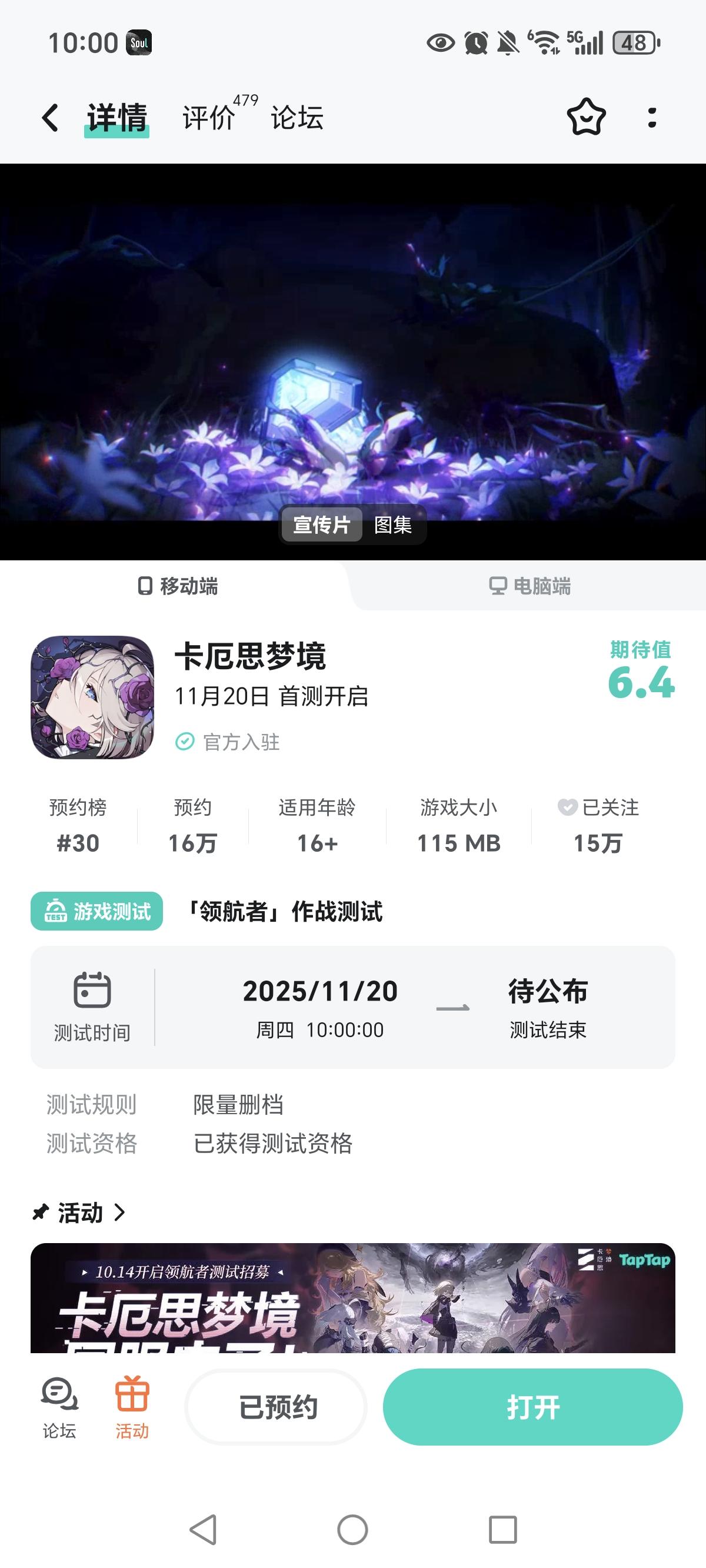Select the 移动端 platform tab
Screen dimensions: 706x1568
coord(176,586)
